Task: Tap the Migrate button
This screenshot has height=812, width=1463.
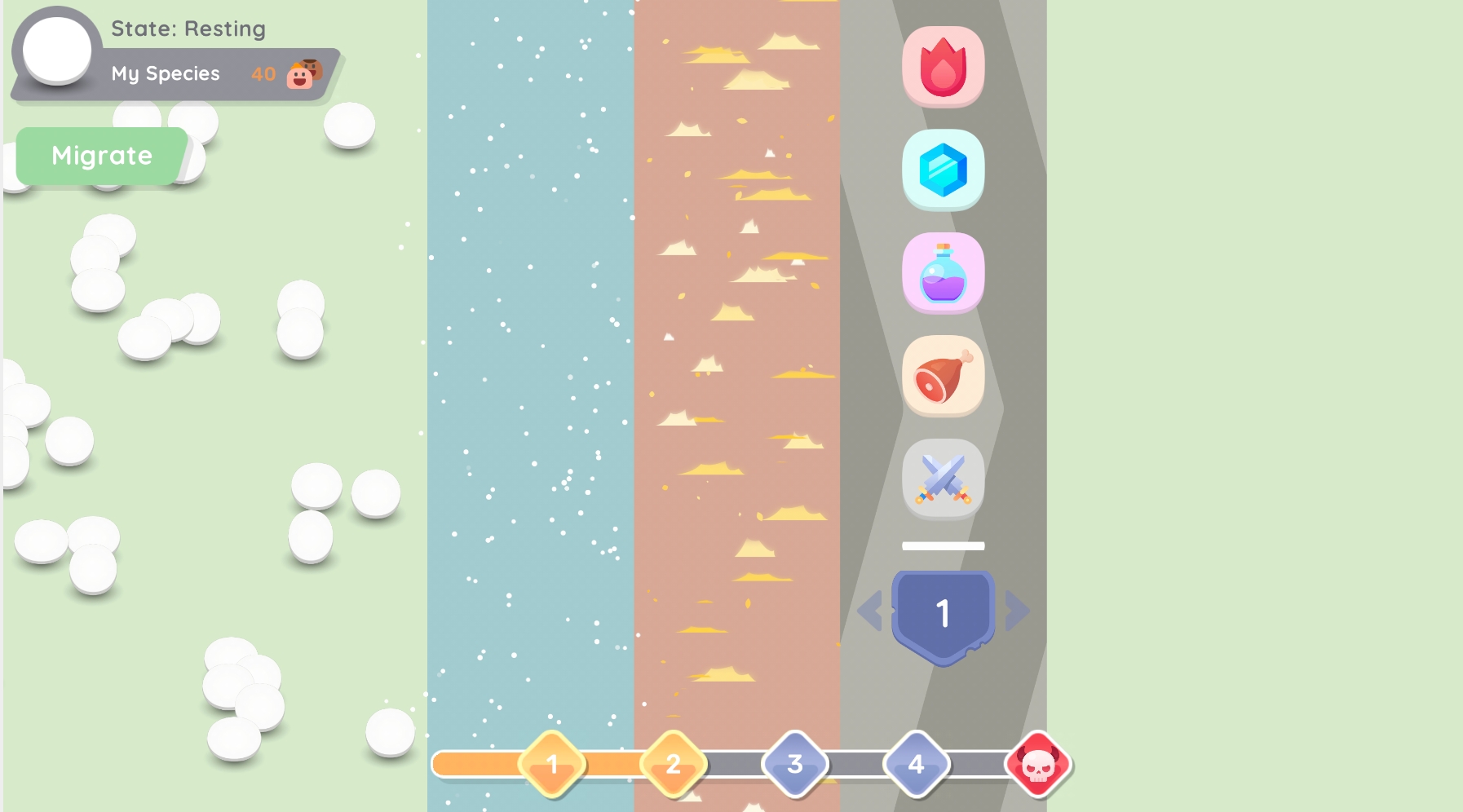Action: coord(102,156)
